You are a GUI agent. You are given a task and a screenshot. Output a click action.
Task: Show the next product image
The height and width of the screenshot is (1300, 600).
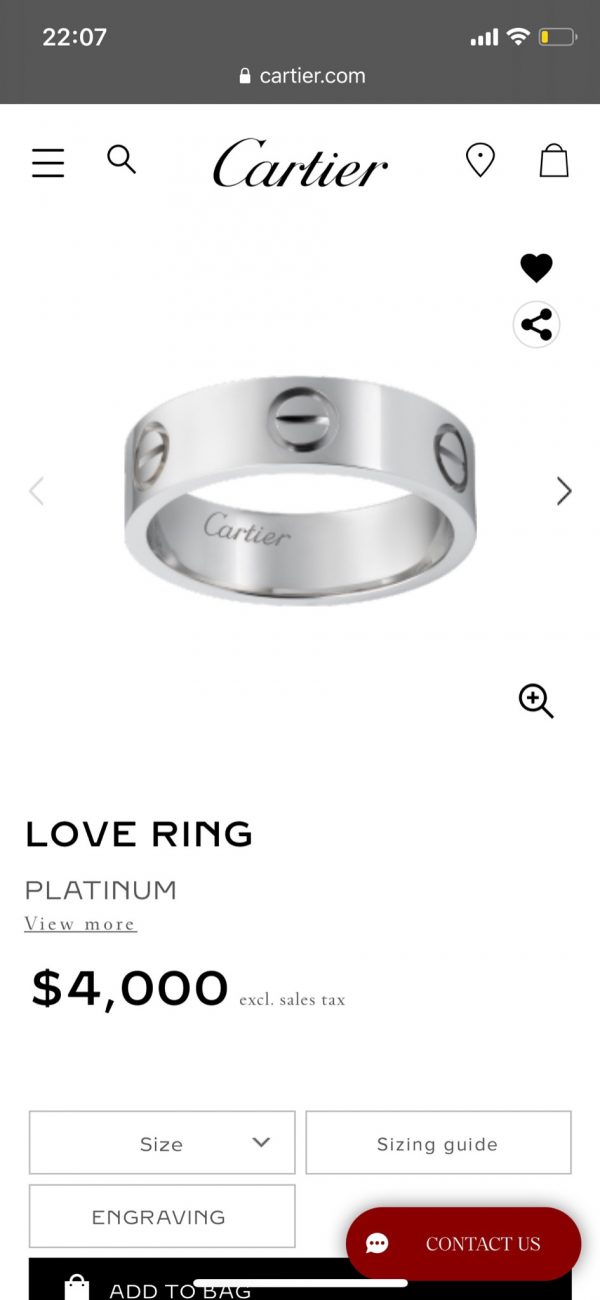point(564,491)
